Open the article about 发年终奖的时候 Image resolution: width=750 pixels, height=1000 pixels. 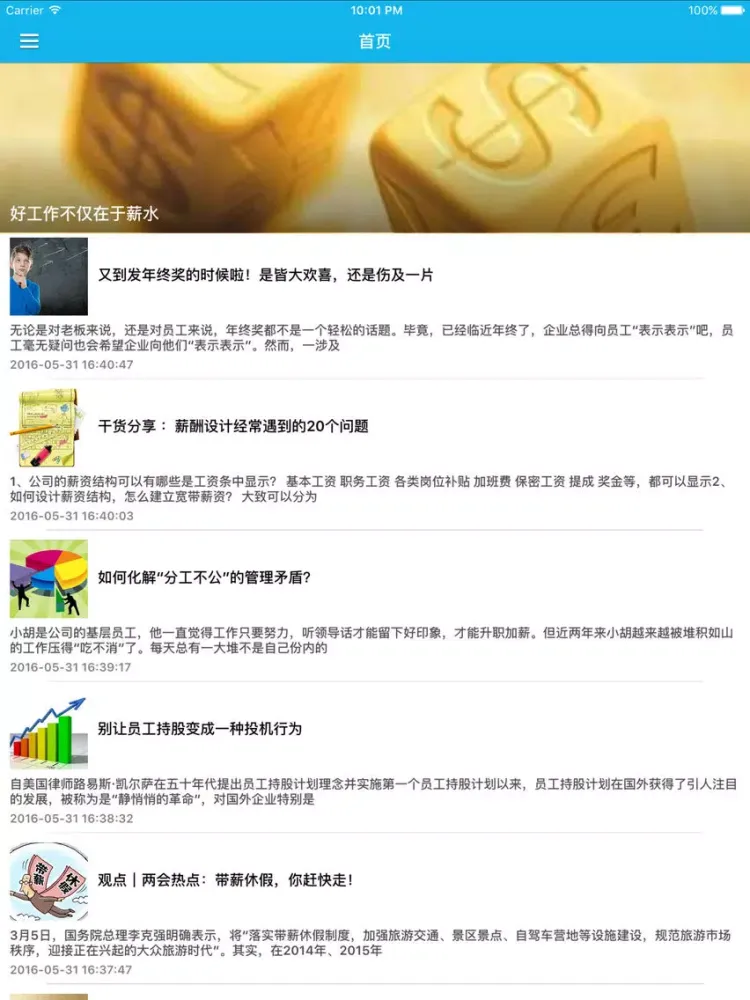click(x=266, y=275)
